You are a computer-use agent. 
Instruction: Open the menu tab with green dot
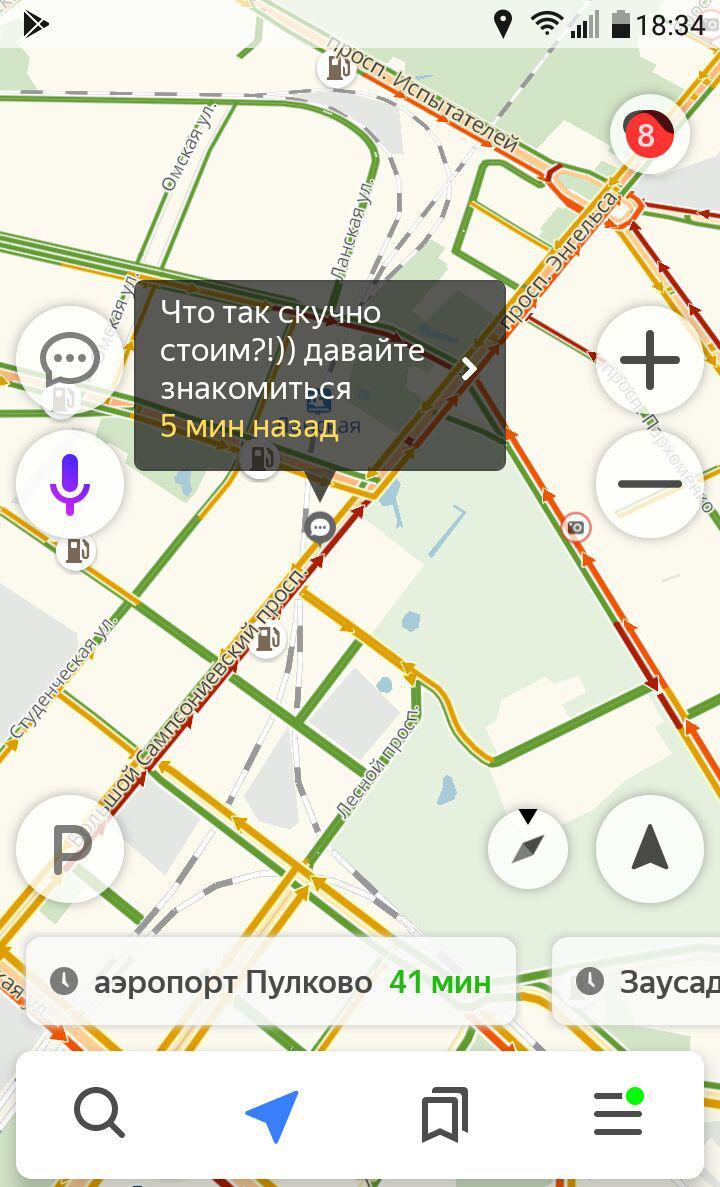pos(619,1113)
